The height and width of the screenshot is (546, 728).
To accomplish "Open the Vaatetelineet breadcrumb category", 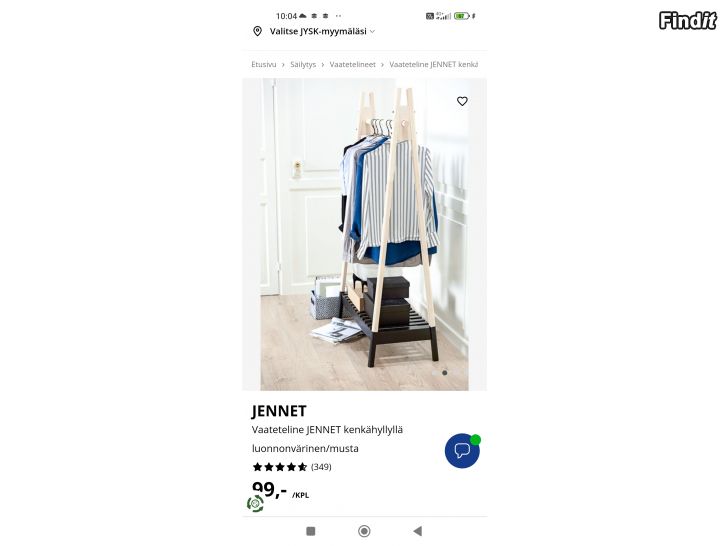I will pyautogui.click(x=352, y=64).
